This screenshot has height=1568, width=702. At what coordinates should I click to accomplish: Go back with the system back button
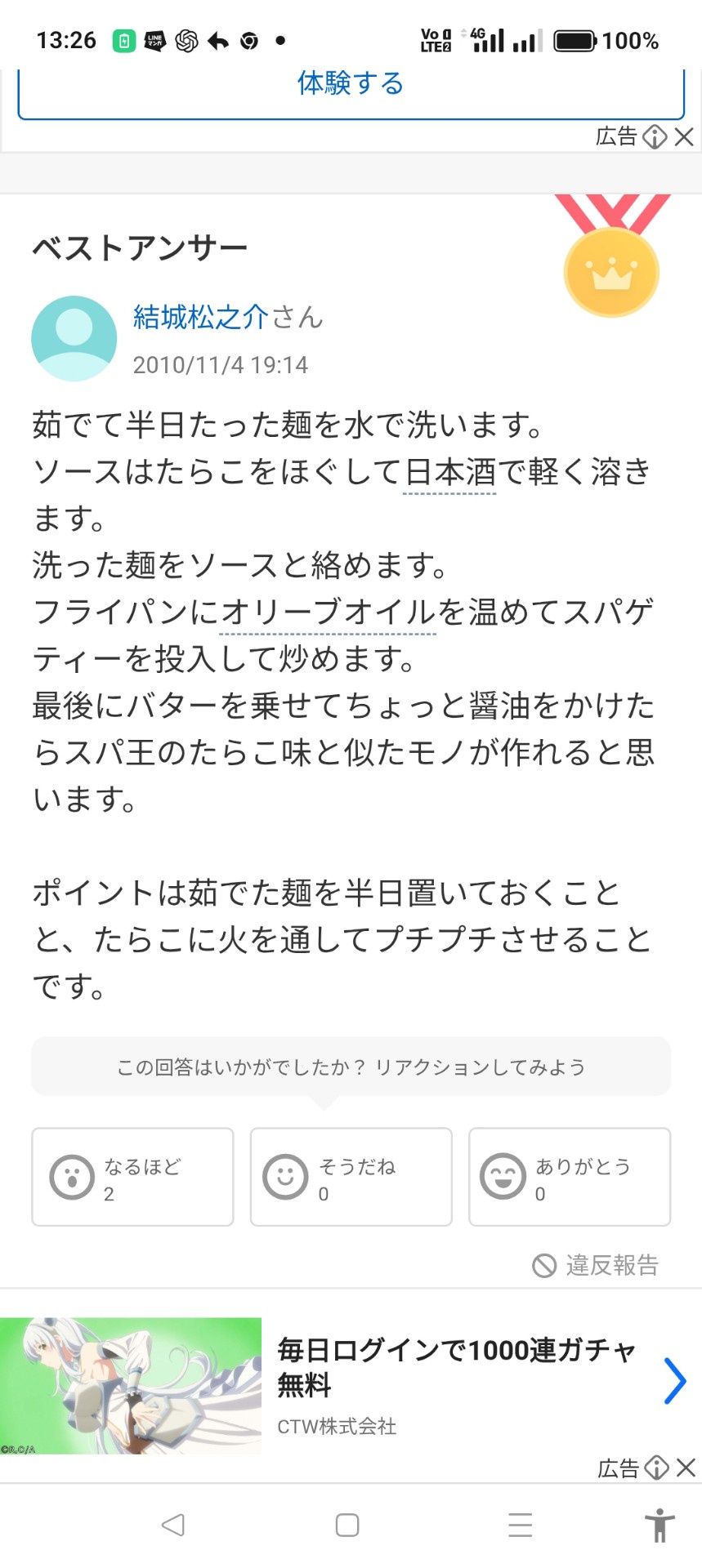point(173,1525)
